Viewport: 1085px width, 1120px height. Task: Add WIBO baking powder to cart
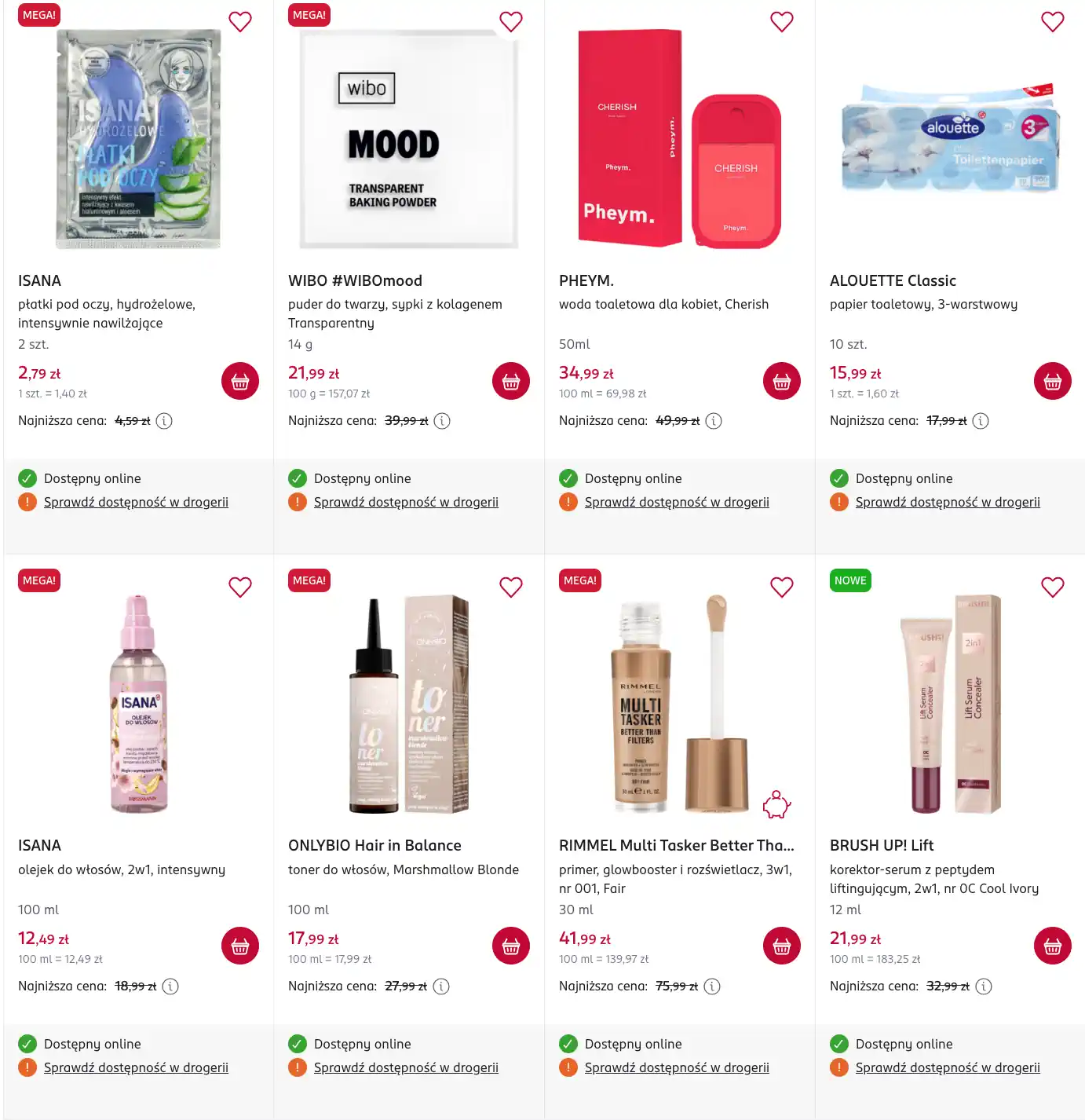(511, 382)
